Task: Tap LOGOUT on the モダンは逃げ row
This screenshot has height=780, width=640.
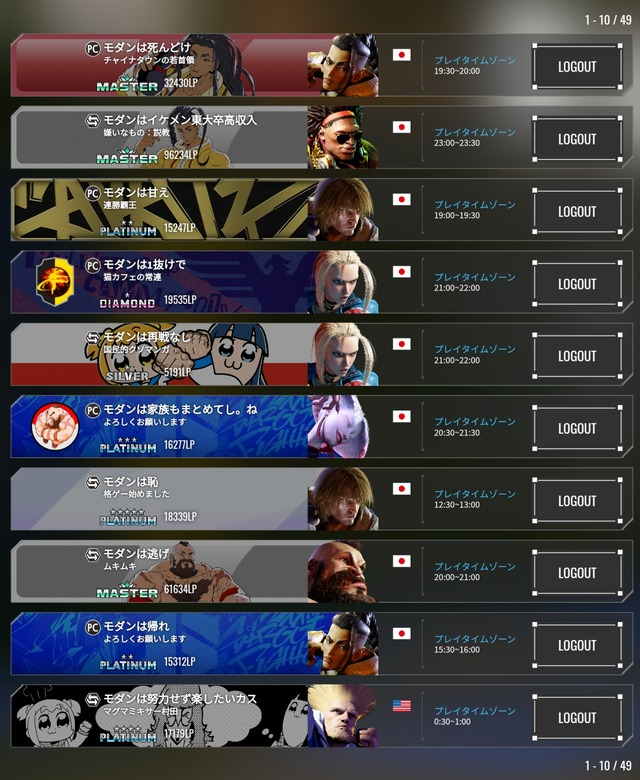Action: (577, 573)
